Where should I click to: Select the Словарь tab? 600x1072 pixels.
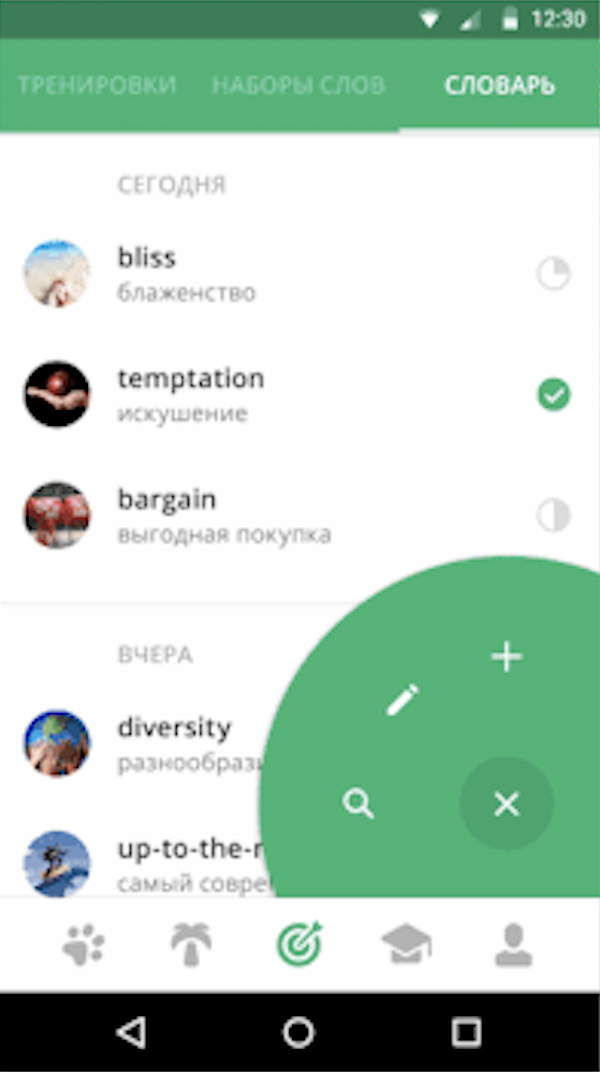tap(499, 85)
